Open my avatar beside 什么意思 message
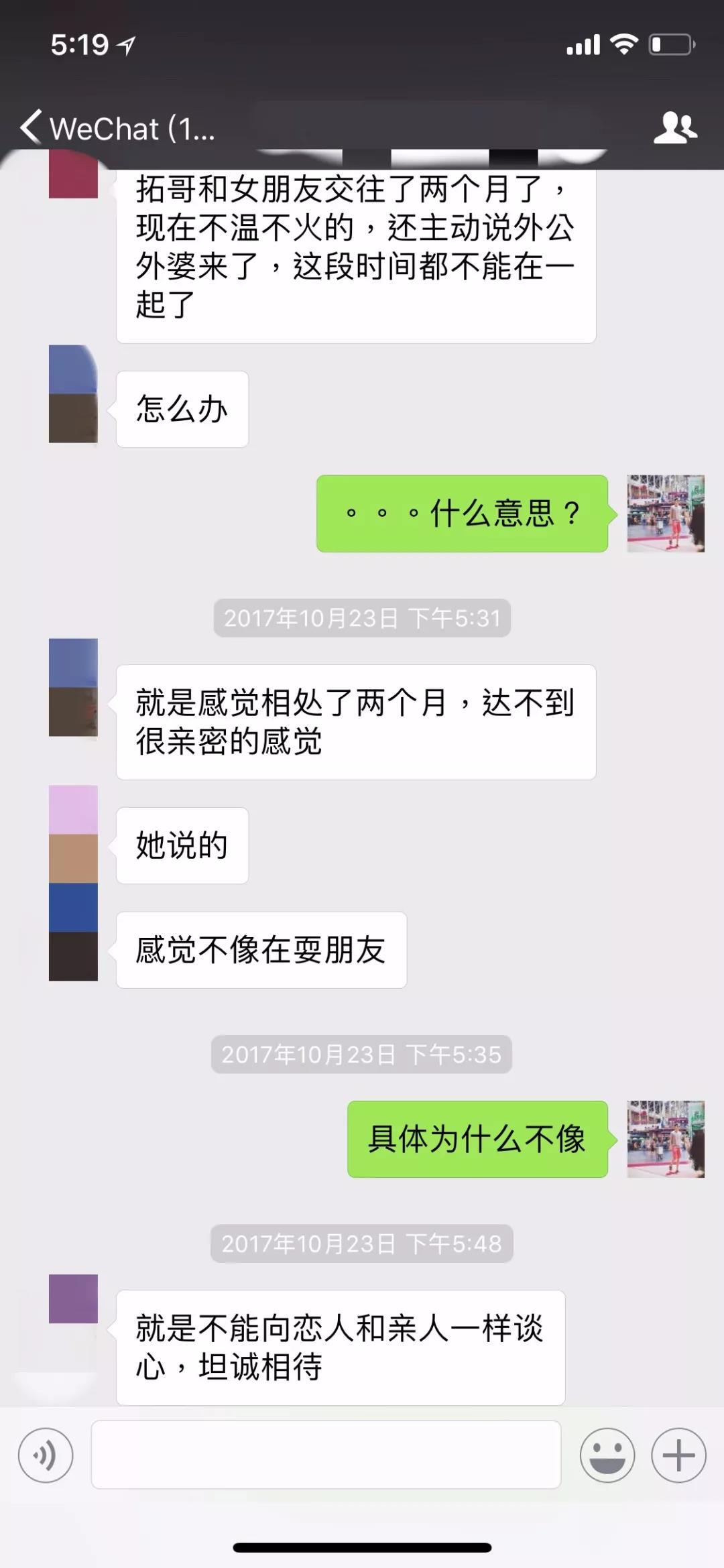This screenshot has width=724, height=1568. click(x=665, y=514)
